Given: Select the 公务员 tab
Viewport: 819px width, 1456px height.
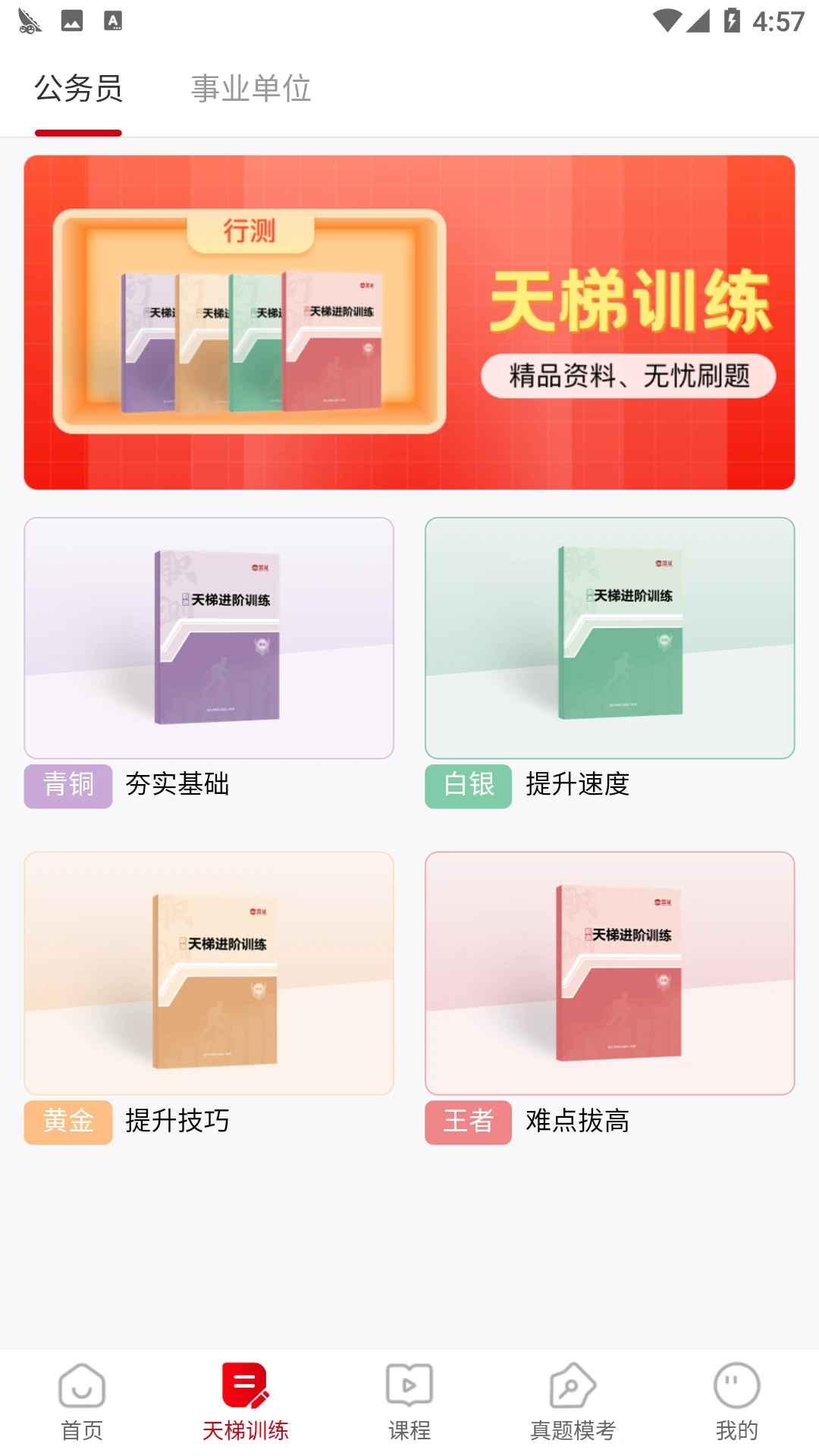Looking at the screenshot, I should 78,89.
